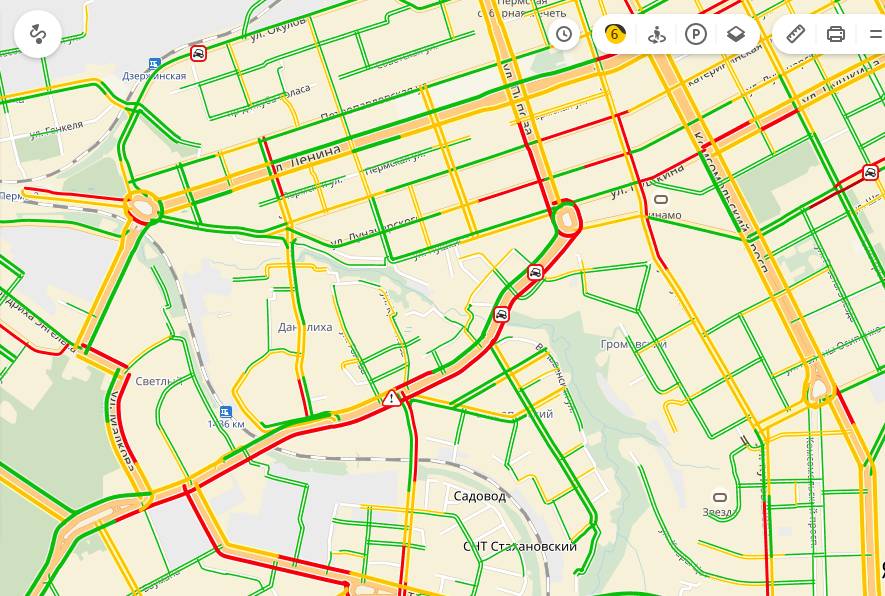This screenshot has height=596, width=885.
Task: Select the ruler distance tool
Action: click(x=796, y=34)
